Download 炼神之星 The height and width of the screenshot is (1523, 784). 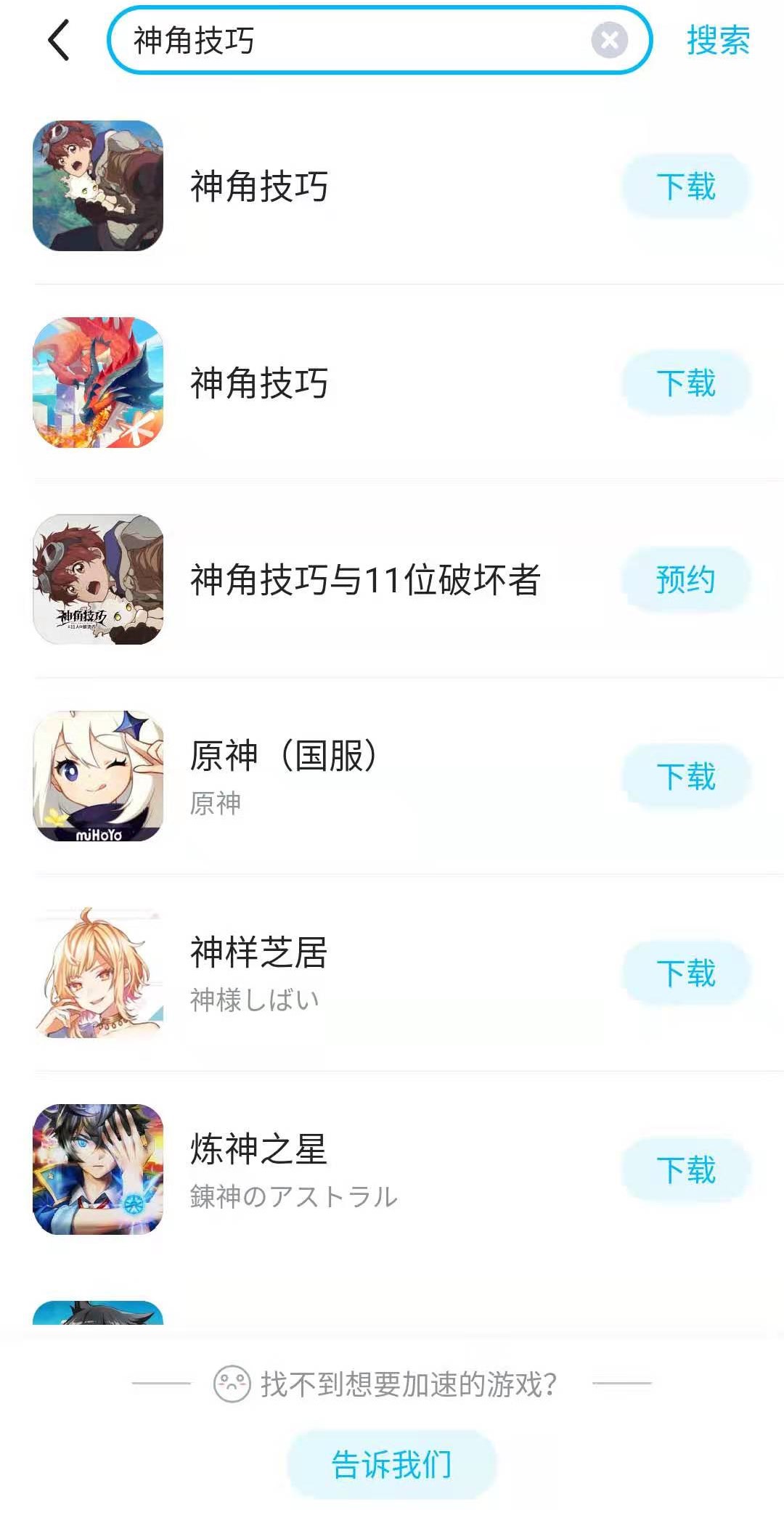coord(685,1170)
